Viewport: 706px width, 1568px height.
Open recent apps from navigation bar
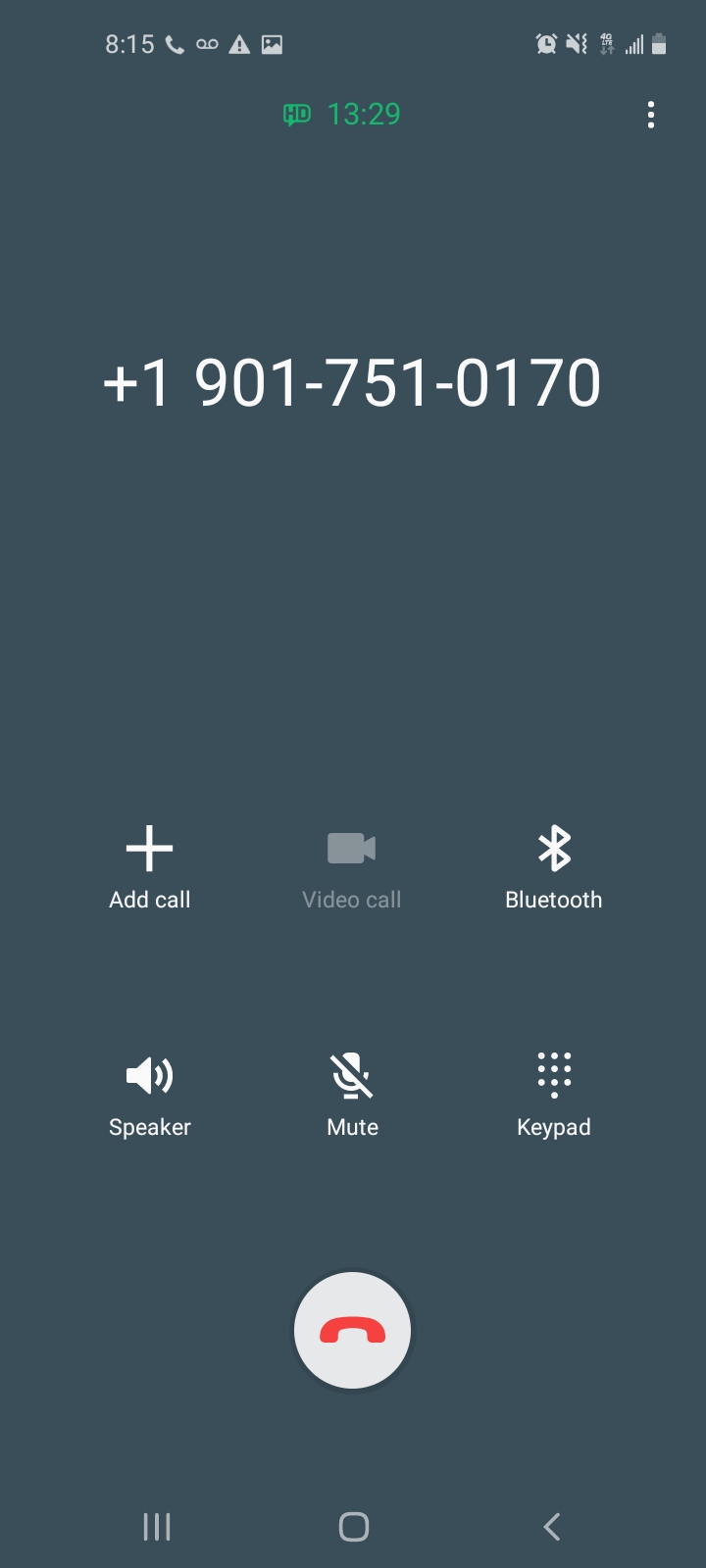point(157,1526)
